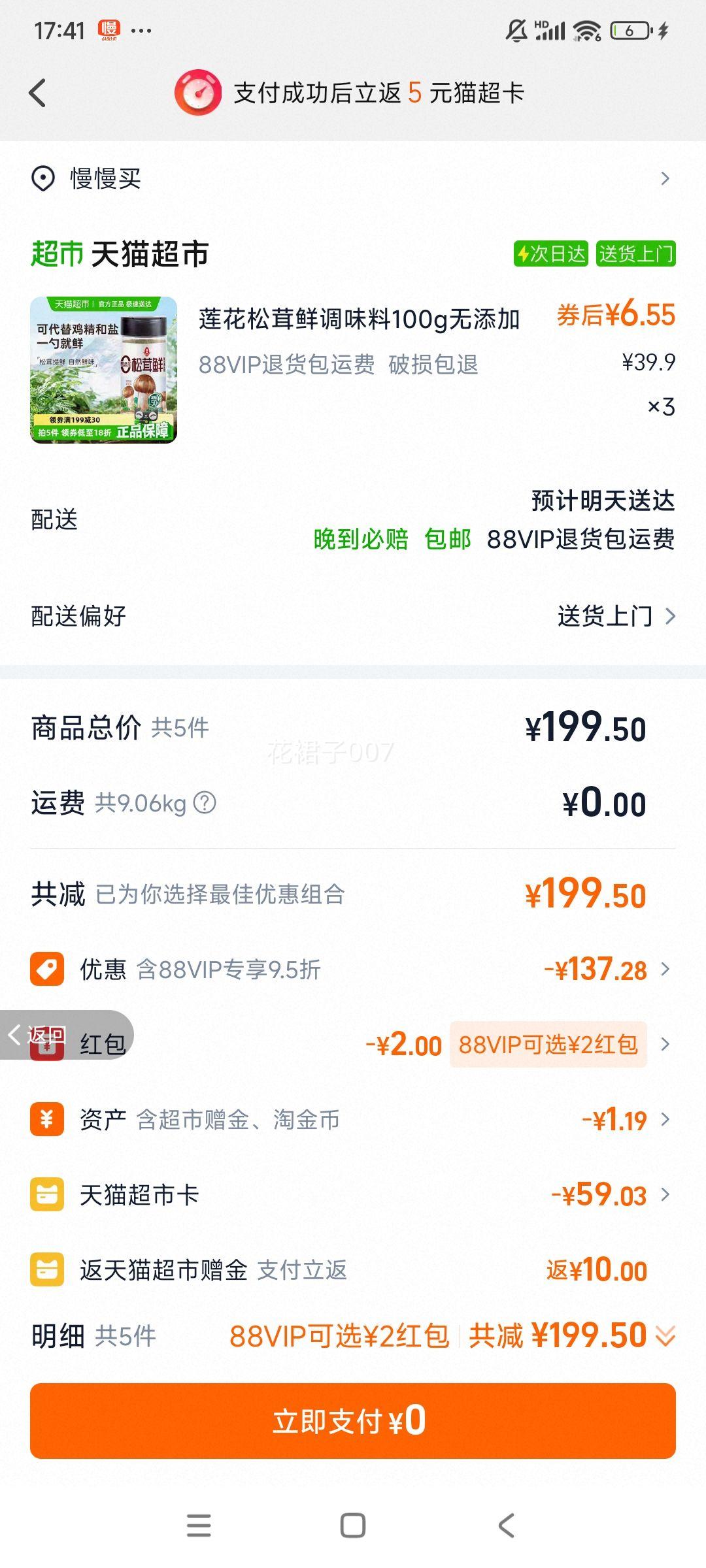Viewport: 706px width, 1568px height.
Task: Expand the 明细 discount breakdown
Action: 665,1336
